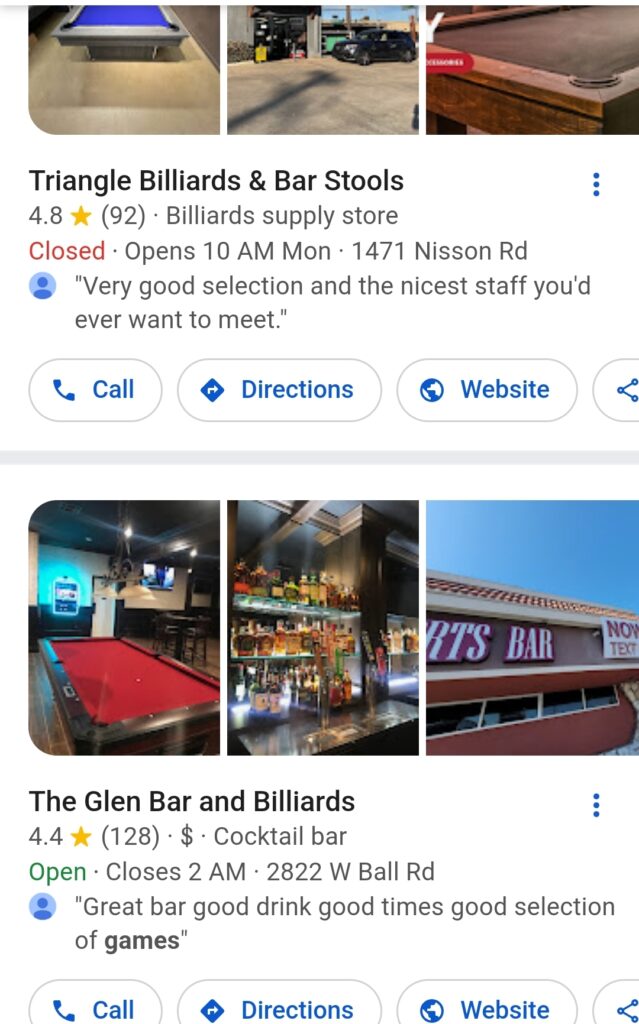Open overflow menu for Triangle Billiards & Bar Stools

(596, 184)
